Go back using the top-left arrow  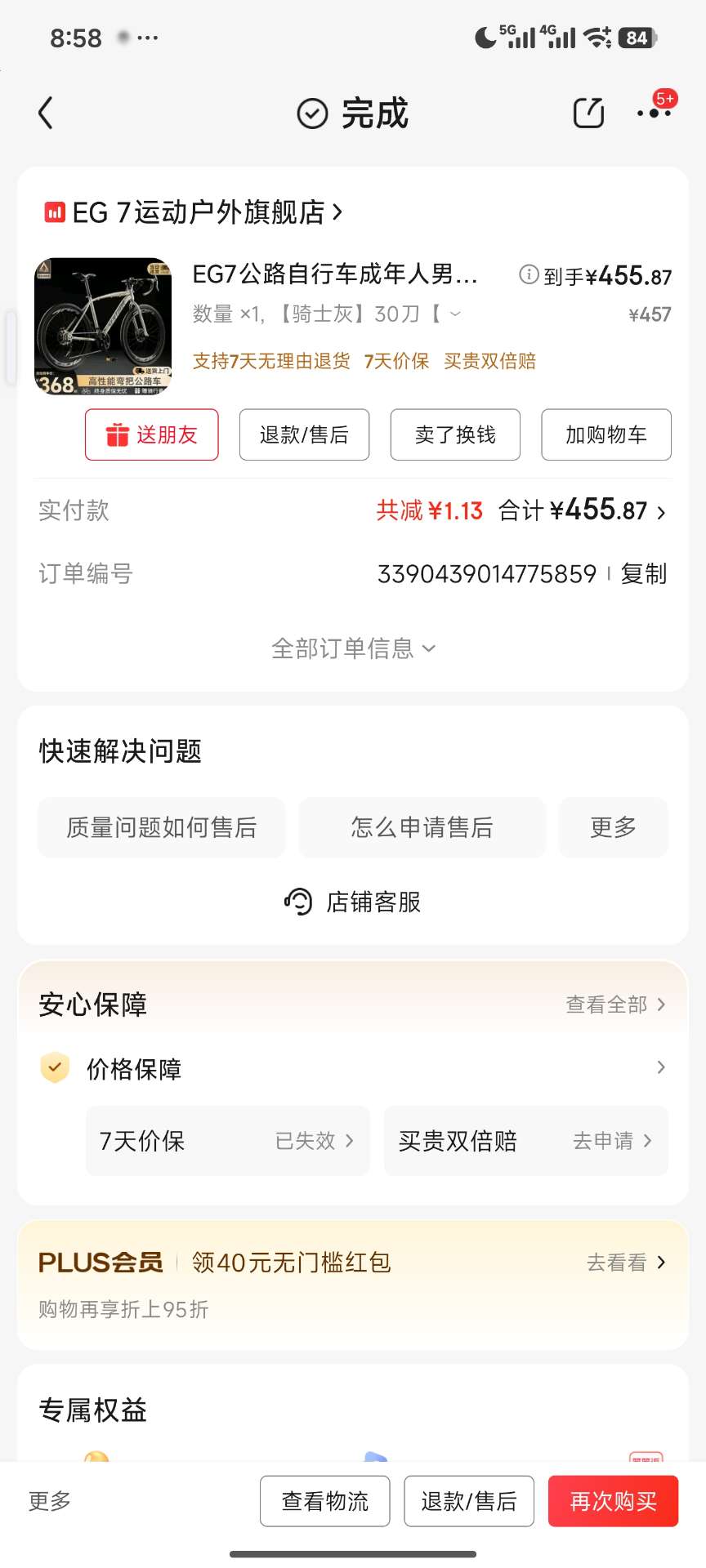[x=47, y=114]
